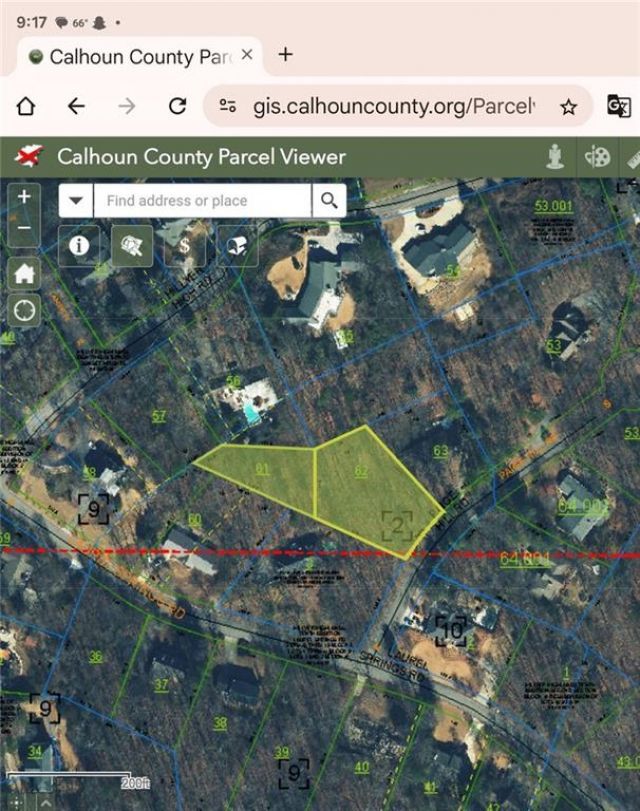Go back to previous page

click(x=76, y=106)
